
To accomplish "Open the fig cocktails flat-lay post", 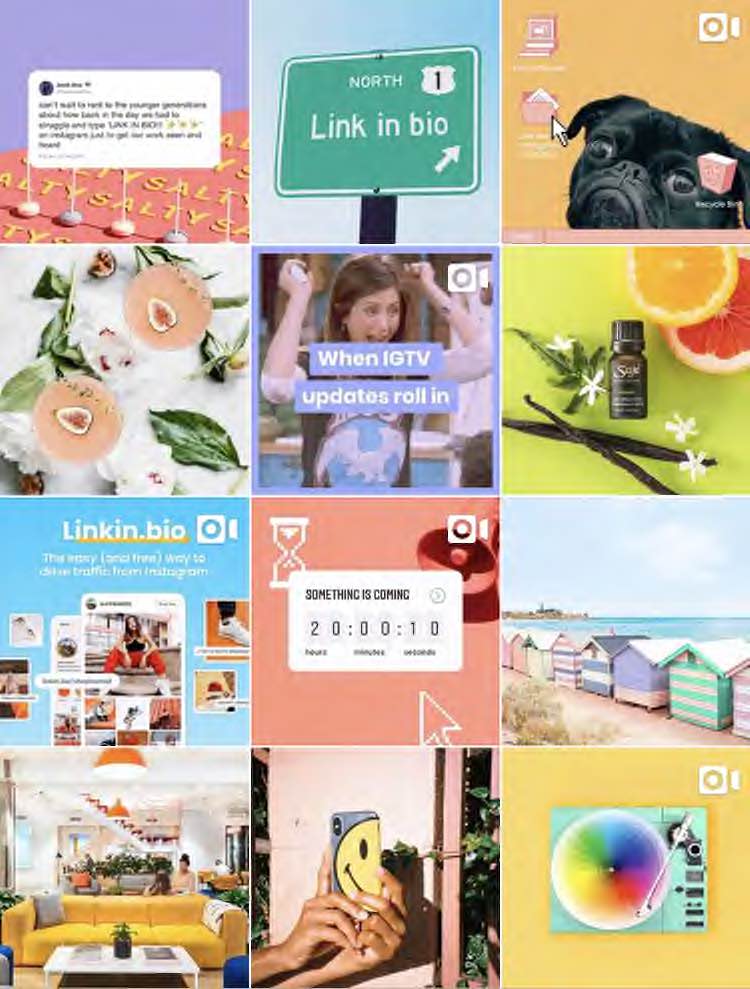I will [124, 370].
